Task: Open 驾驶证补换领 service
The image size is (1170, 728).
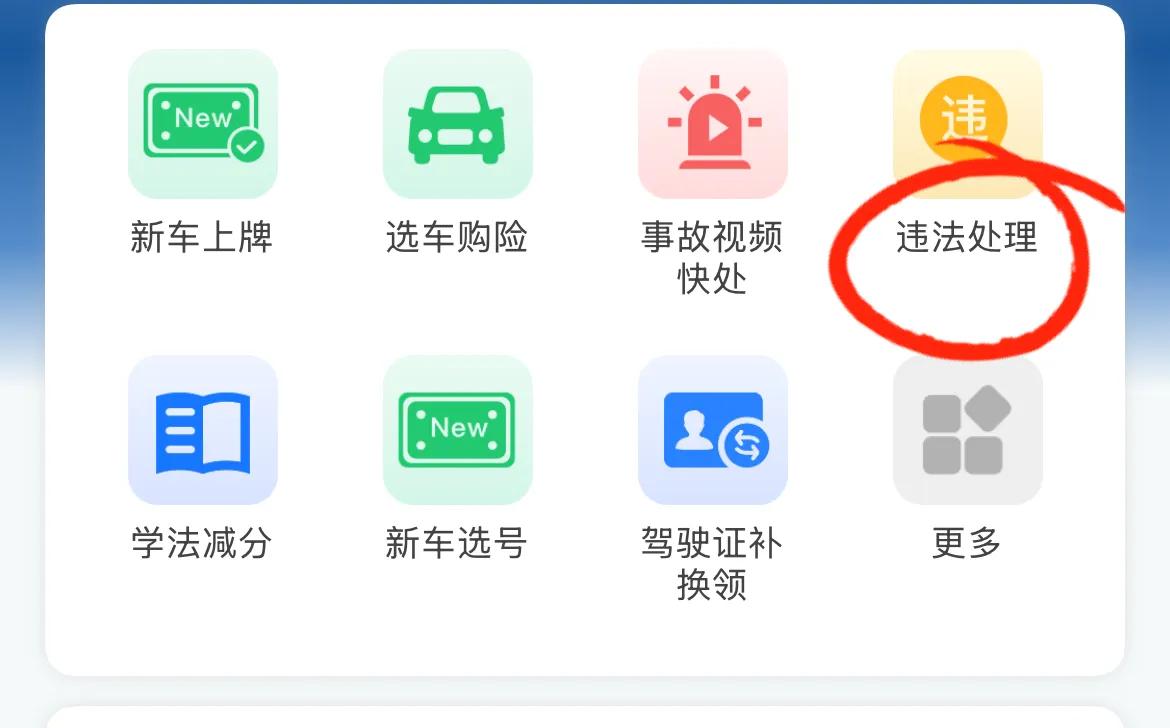Action: (713, 430)
